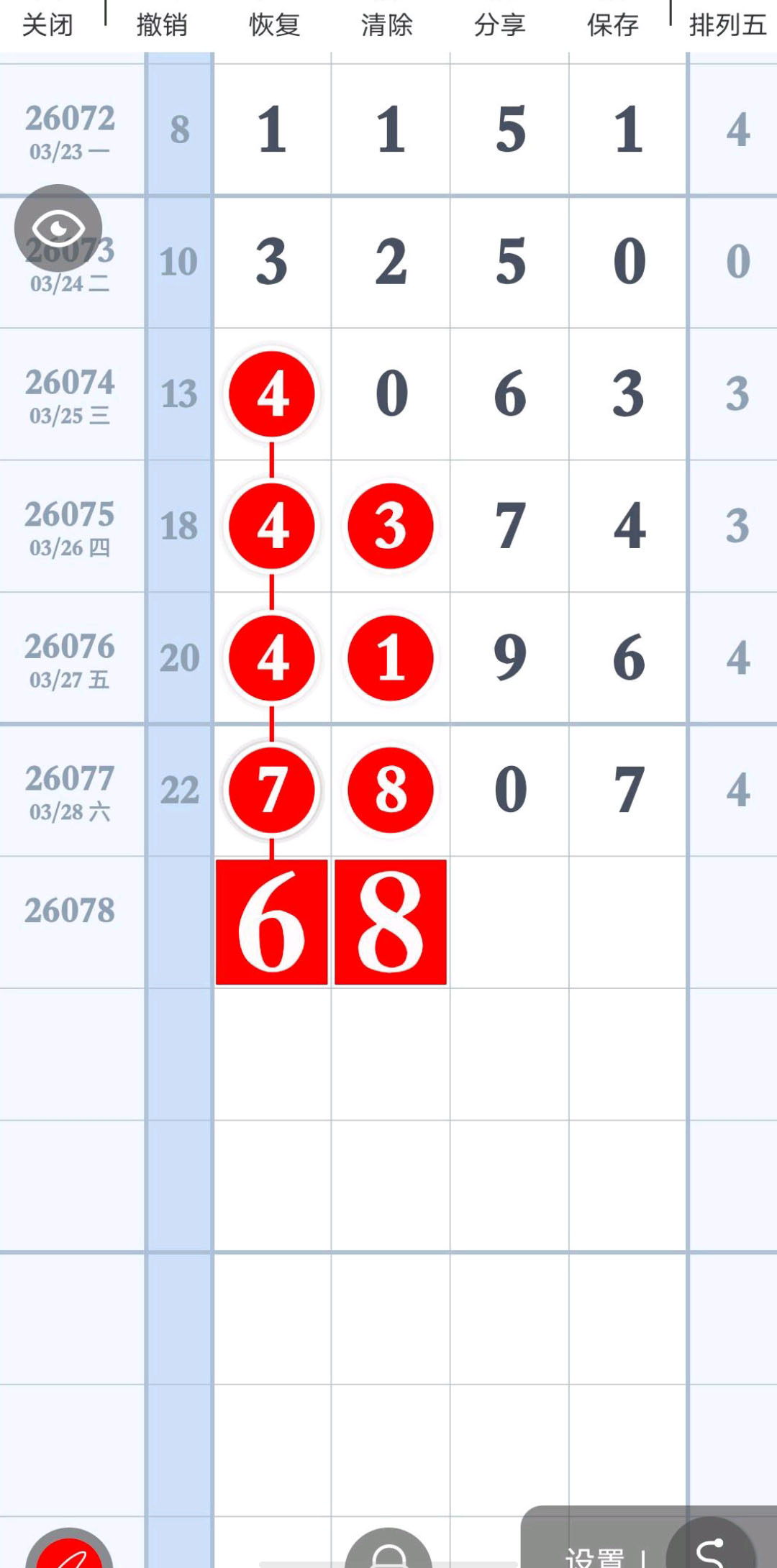Toggle the floating eye visibility button
777x1568 pixels.
coord(58,228)
